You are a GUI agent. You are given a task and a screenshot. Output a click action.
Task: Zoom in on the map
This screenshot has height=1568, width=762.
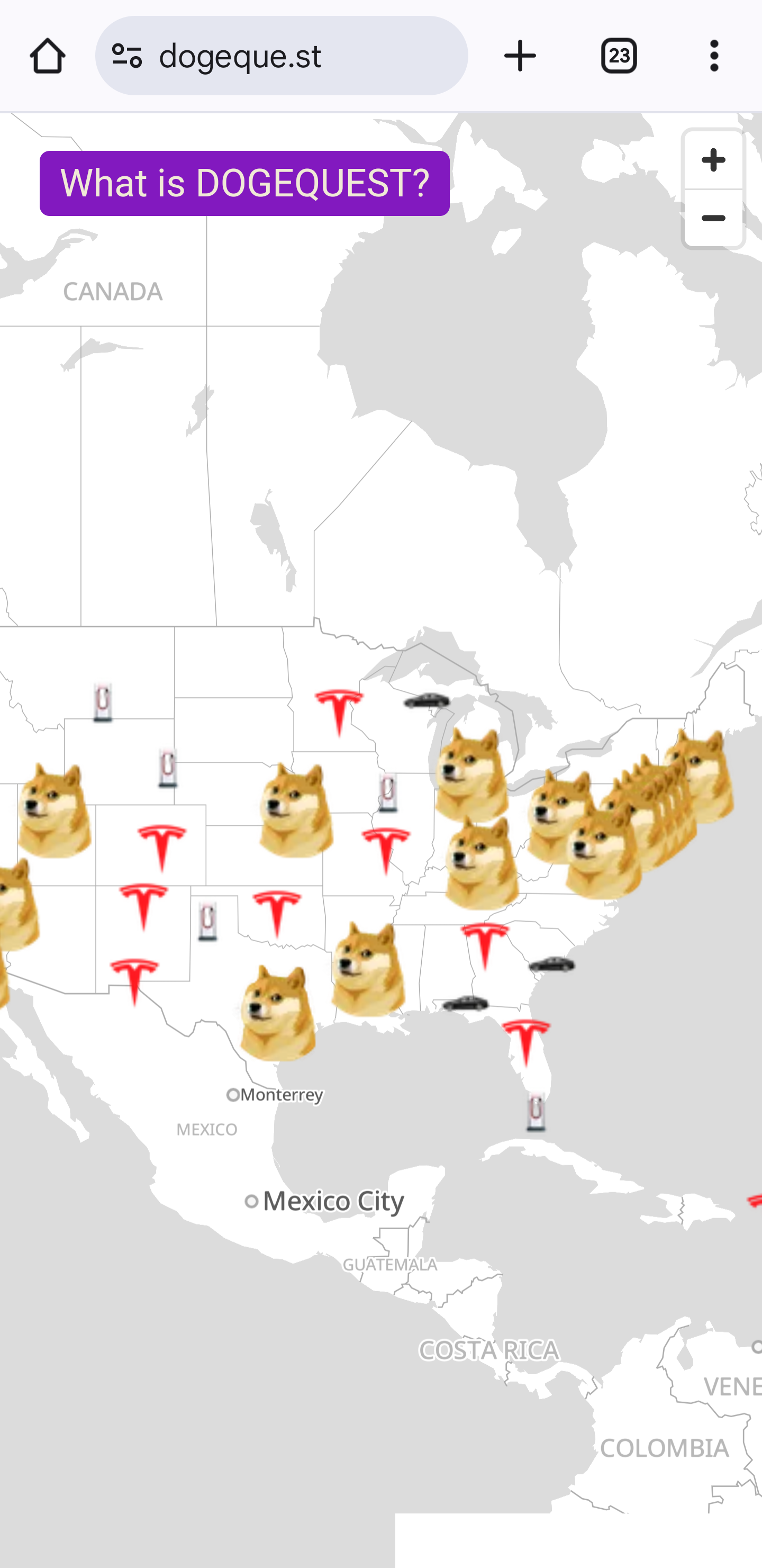[x=713, y=160]
